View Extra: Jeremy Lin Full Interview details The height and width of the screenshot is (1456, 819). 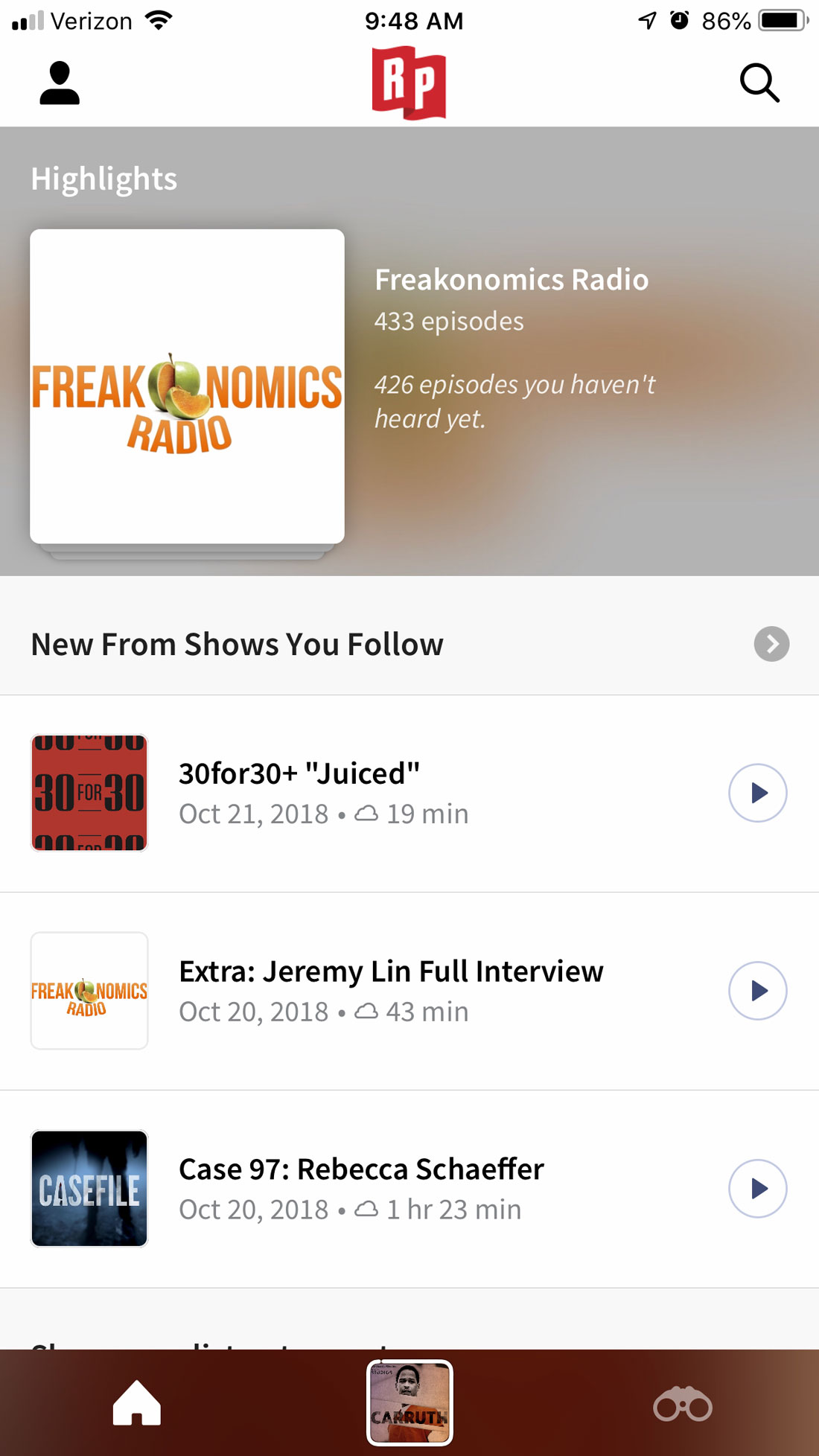tap(390, 991)
